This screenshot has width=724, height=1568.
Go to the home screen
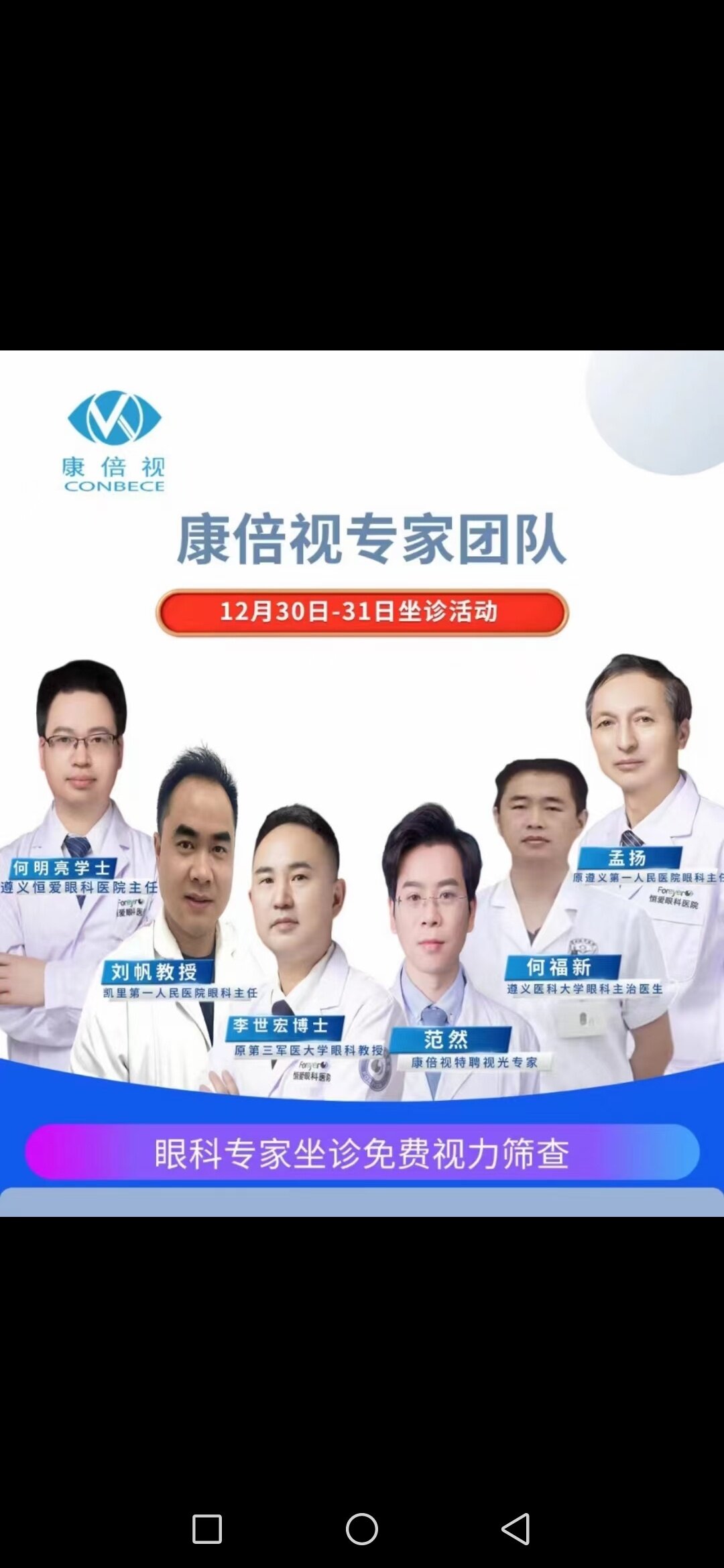pyautogui.click(x=362, y=1529)
